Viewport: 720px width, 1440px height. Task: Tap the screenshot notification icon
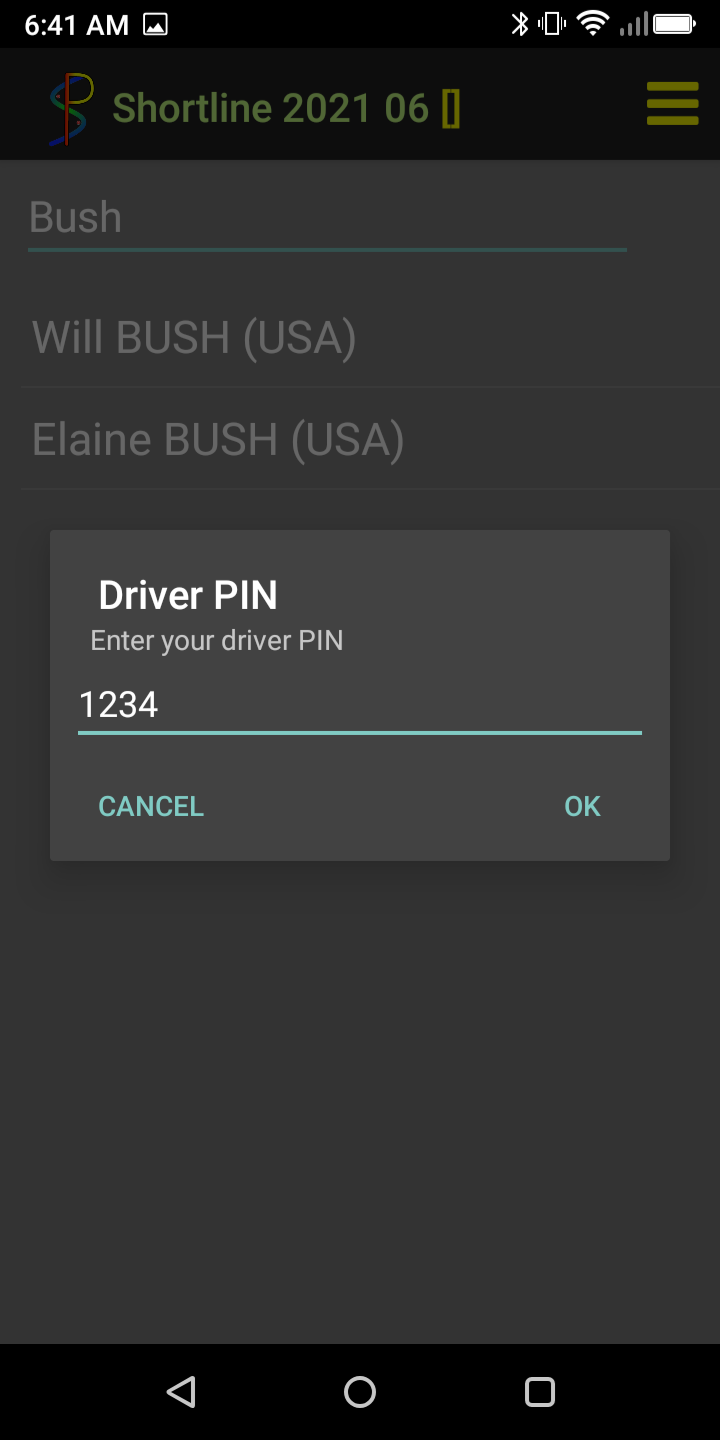pyautogui.click(x=155, y=22)
